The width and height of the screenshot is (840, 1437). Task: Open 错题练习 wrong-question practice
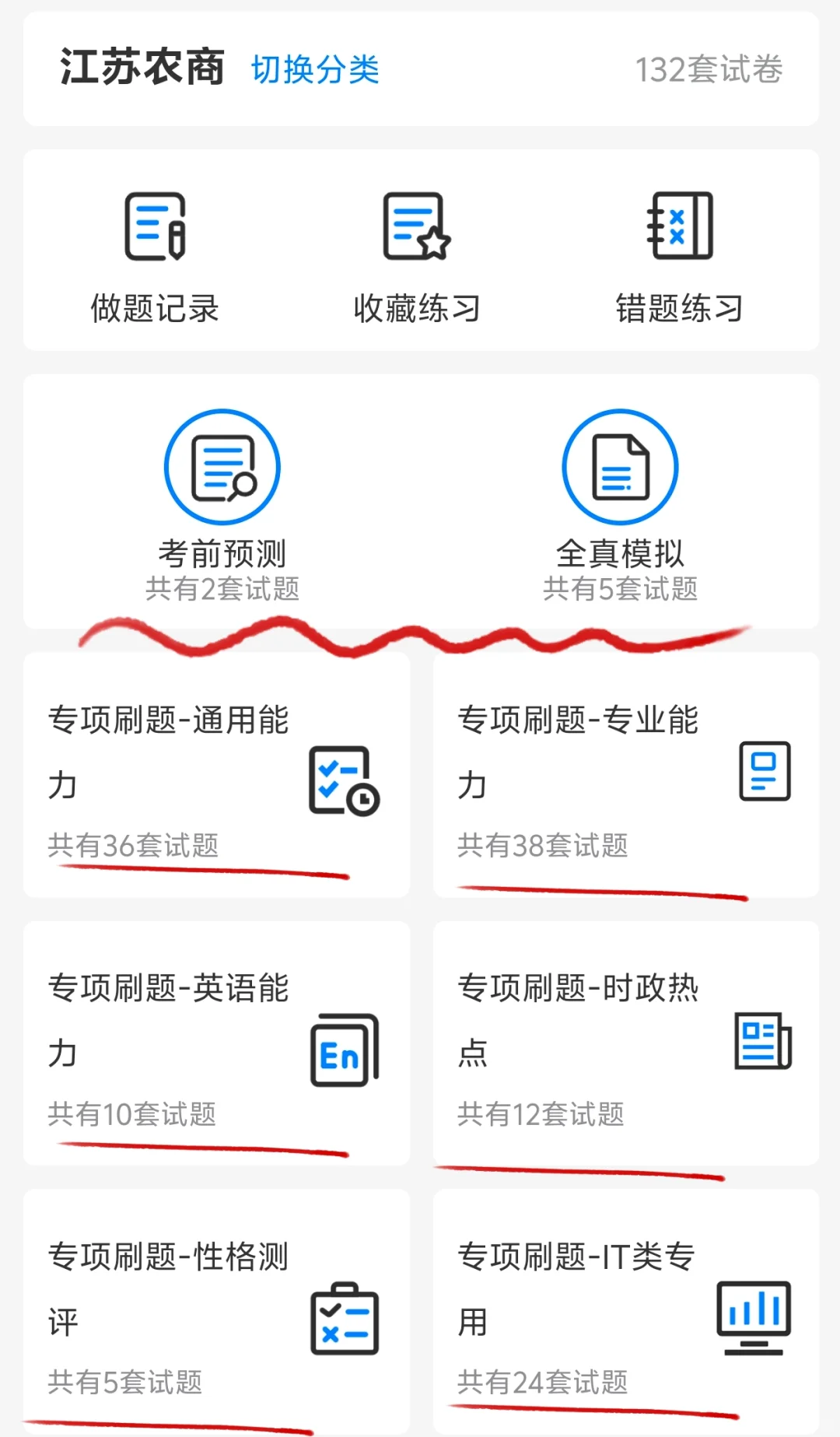click(680, 257)
